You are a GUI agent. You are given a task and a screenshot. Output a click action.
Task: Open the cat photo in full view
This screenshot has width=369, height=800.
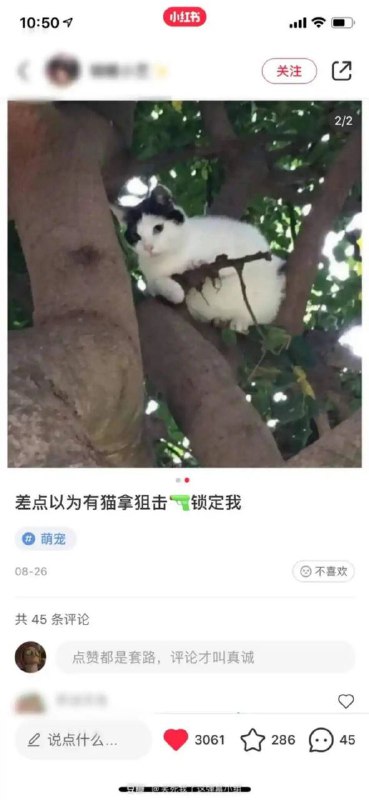(x=185, y=284)
